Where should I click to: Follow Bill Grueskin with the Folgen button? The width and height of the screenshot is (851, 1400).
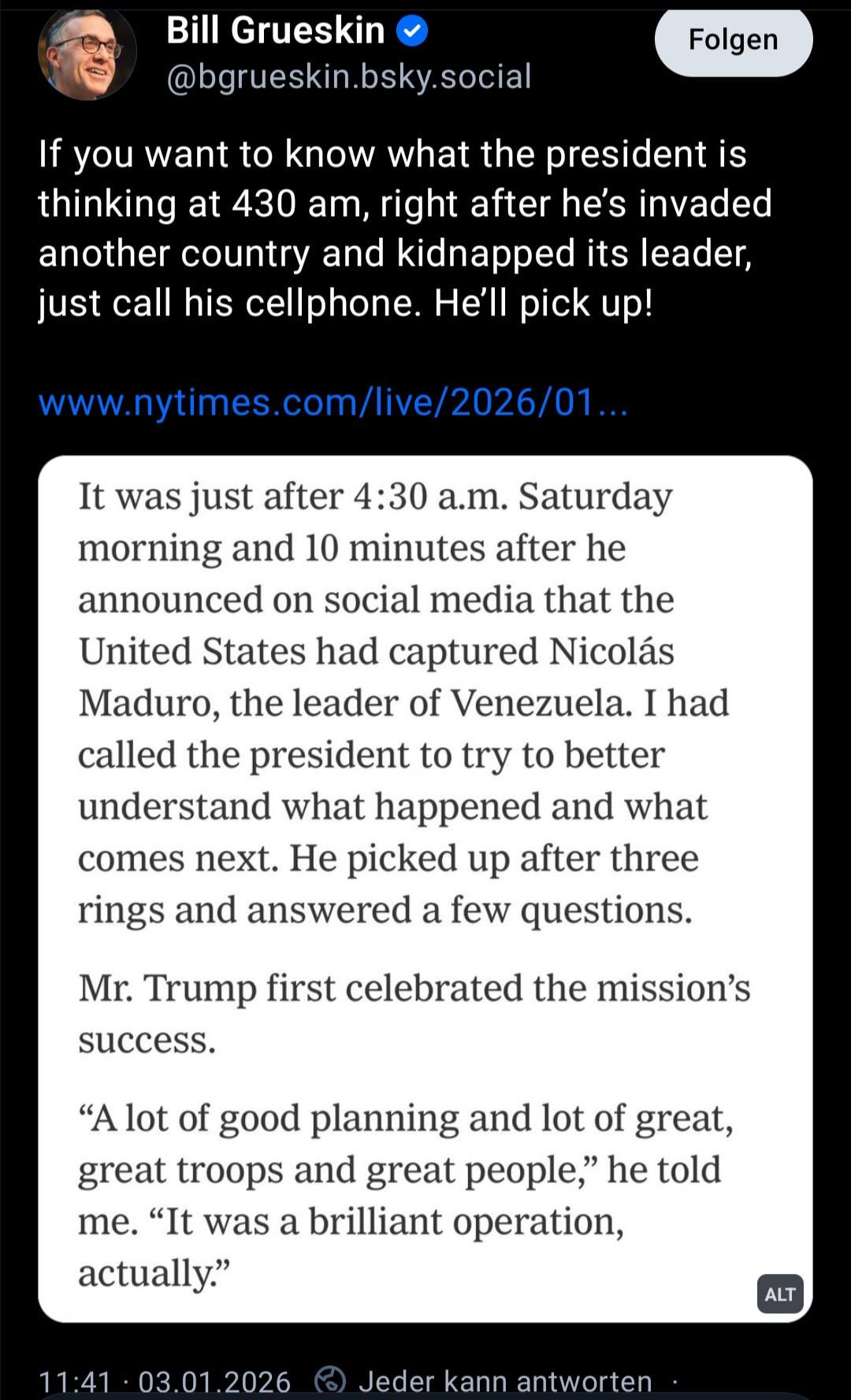[733, 40]
